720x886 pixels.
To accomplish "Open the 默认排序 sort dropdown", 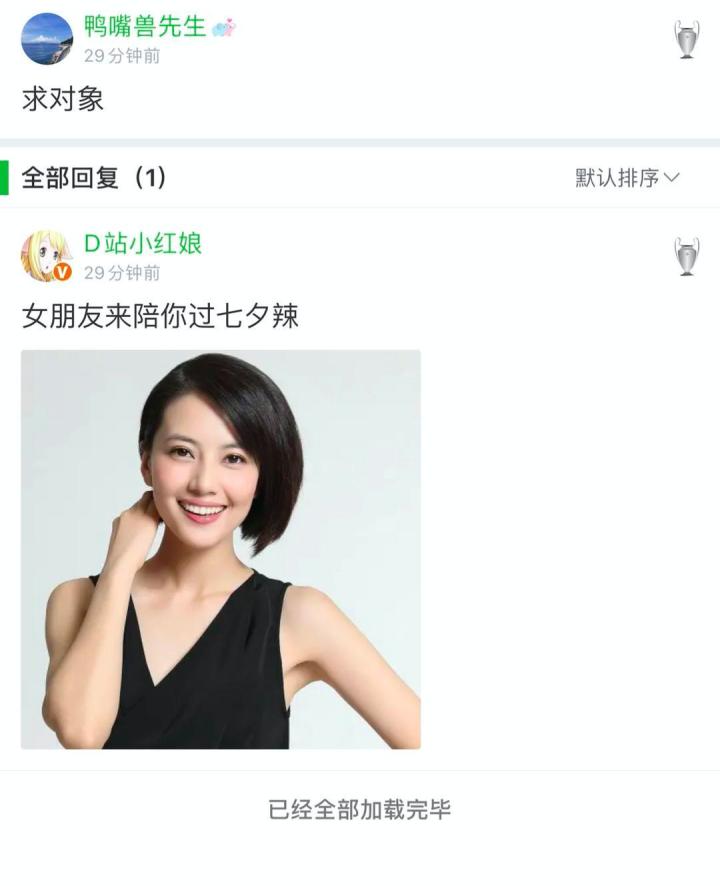I will 627,178.
